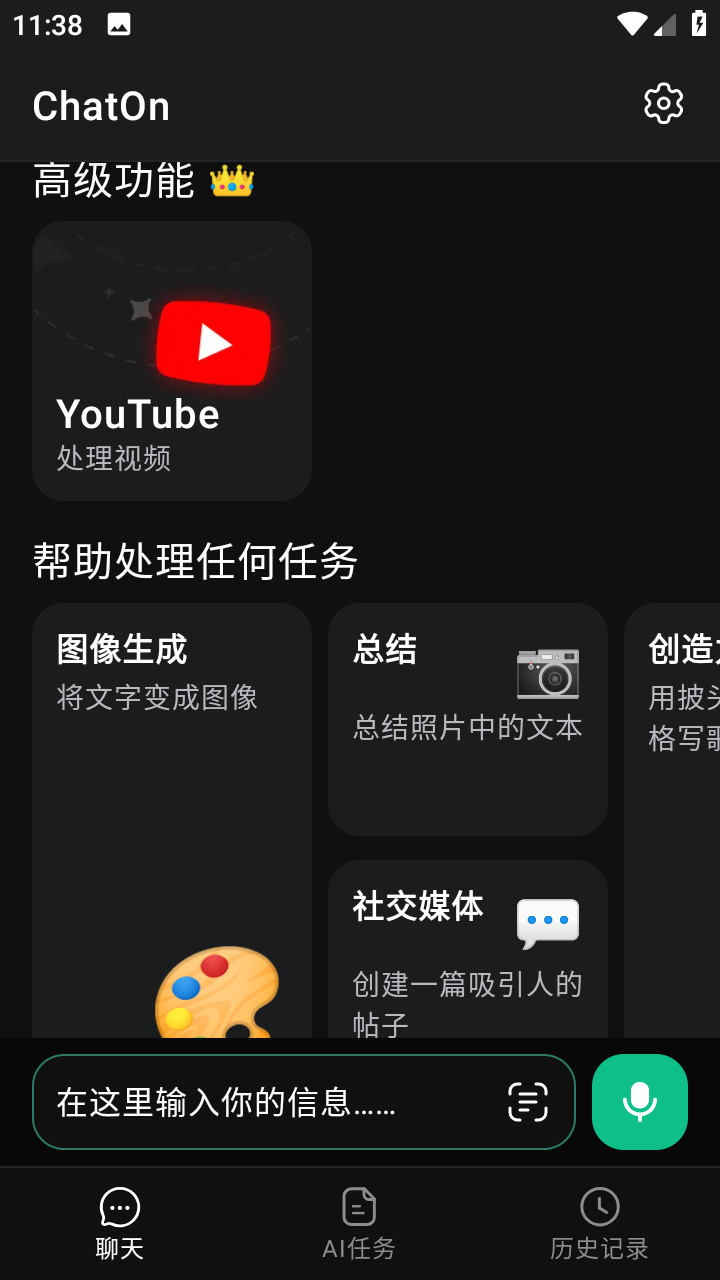Open the 总结 photo text card
This screenshot has width=720, height=1280.
point(468,718)
